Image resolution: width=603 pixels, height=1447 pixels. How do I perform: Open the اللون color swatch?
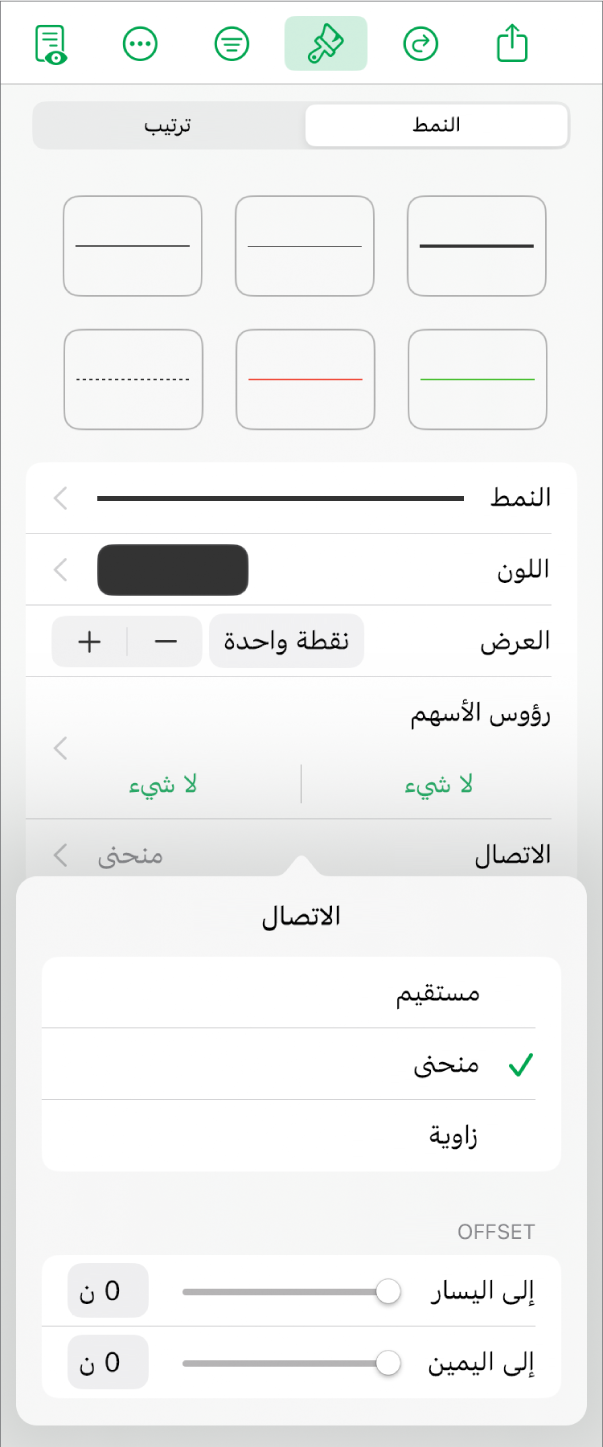click(x=172, y=570)
